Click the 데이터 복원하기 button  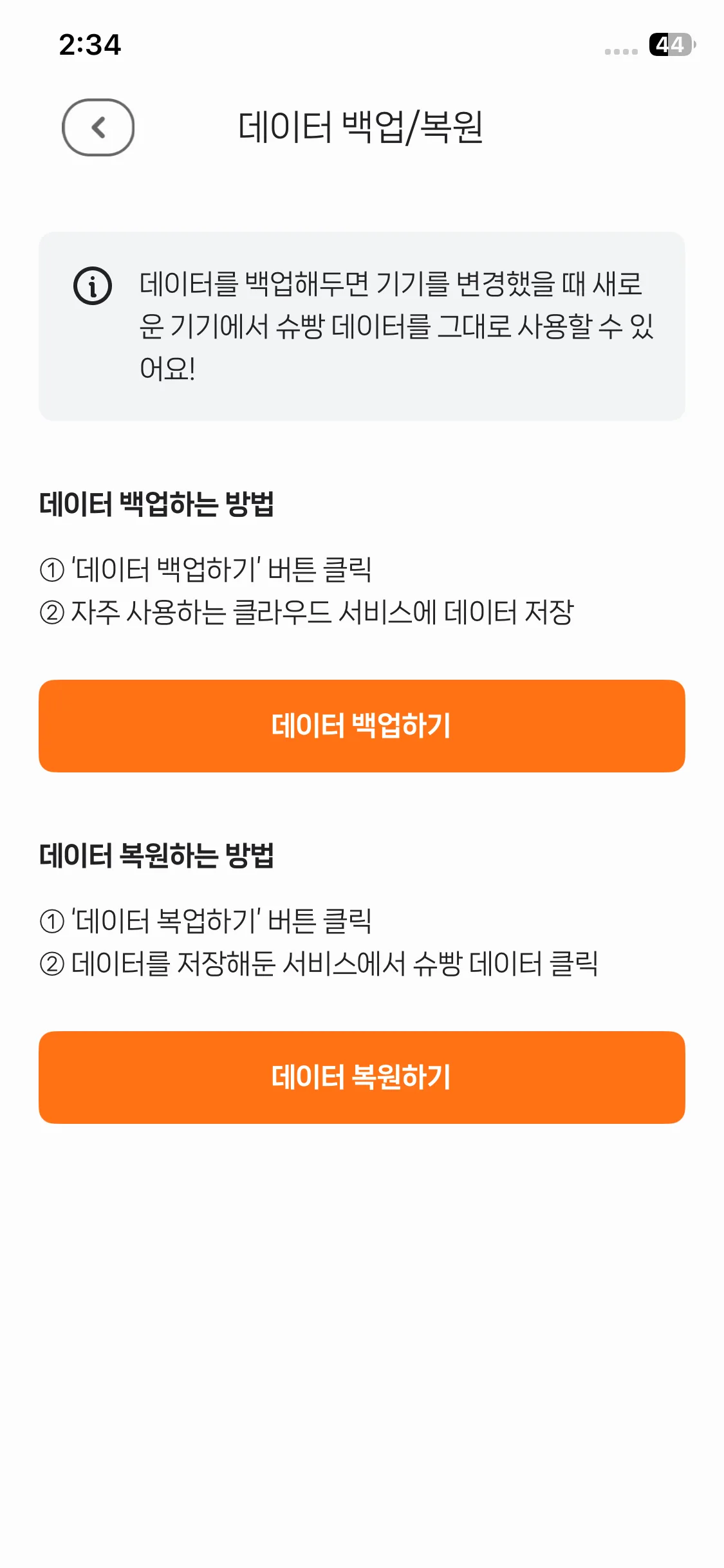362,1077
